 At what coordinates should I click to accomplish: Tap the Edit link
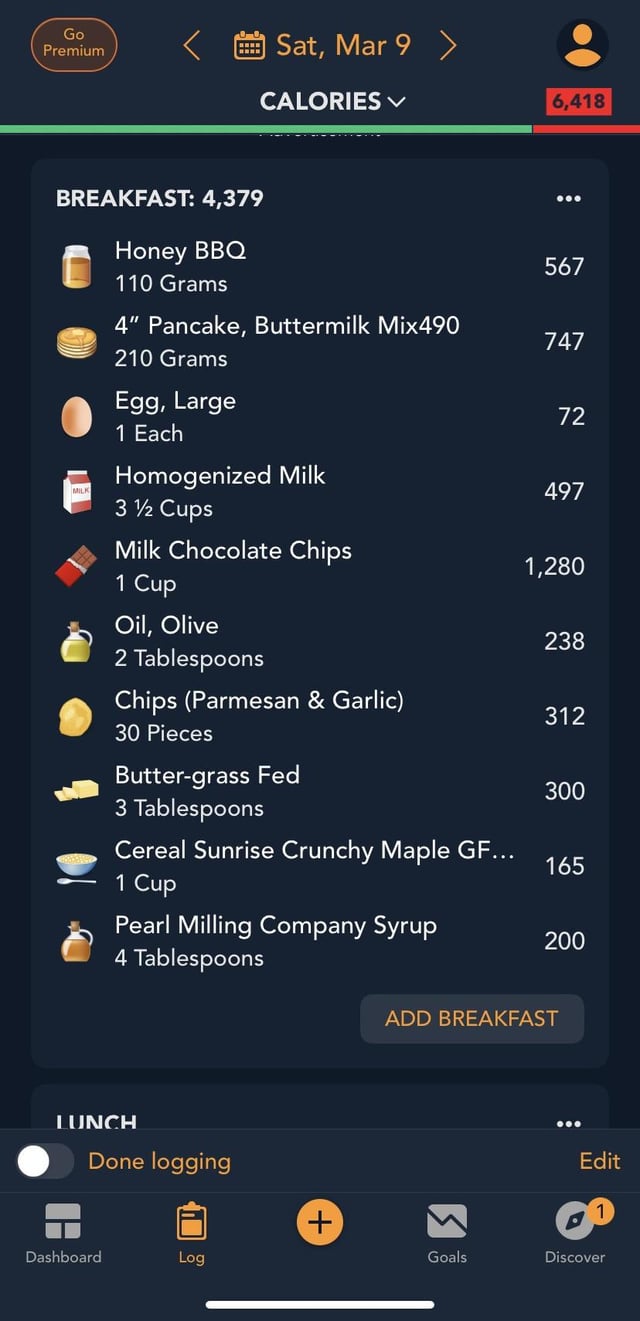point(600,1161)
